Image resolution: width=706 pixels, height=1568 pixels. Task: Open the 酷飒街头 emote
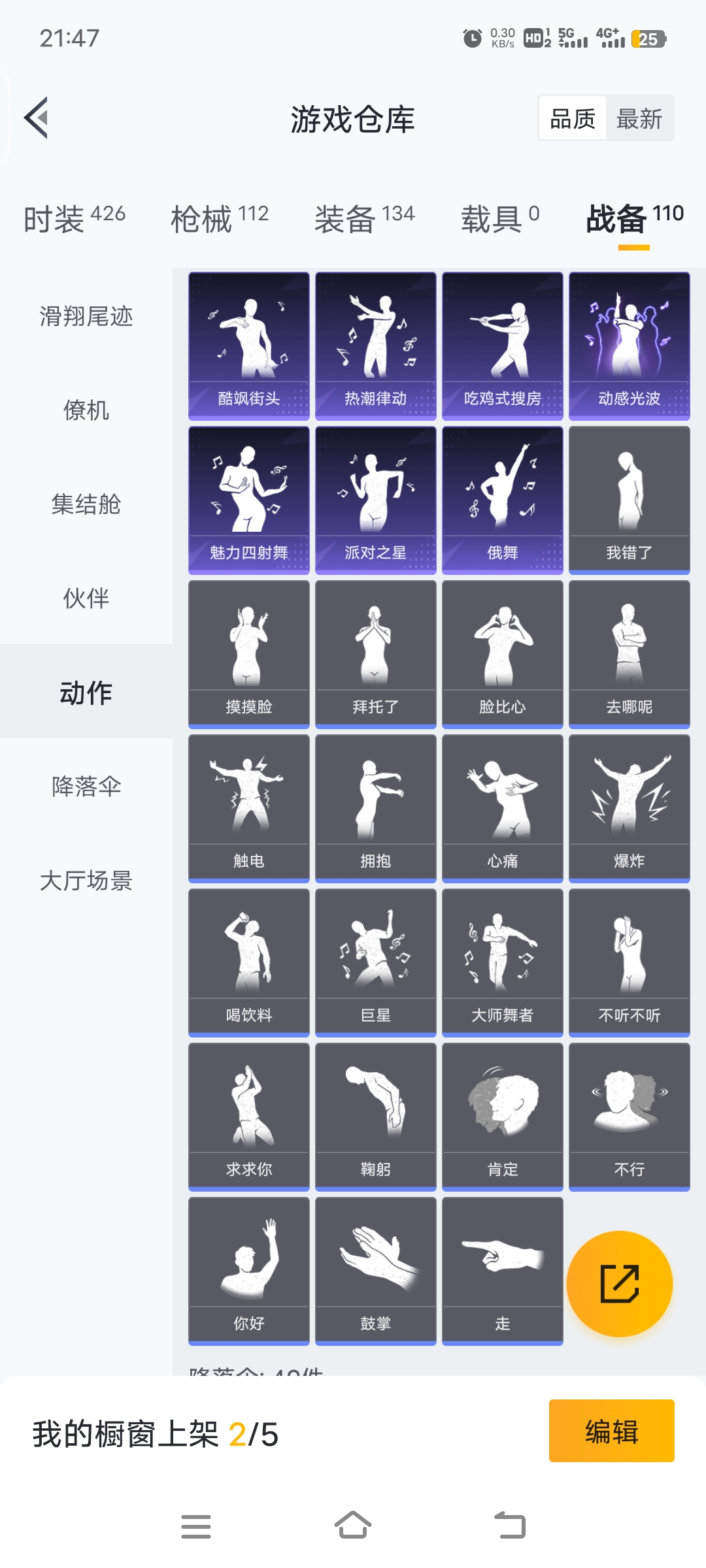point(249,346)
